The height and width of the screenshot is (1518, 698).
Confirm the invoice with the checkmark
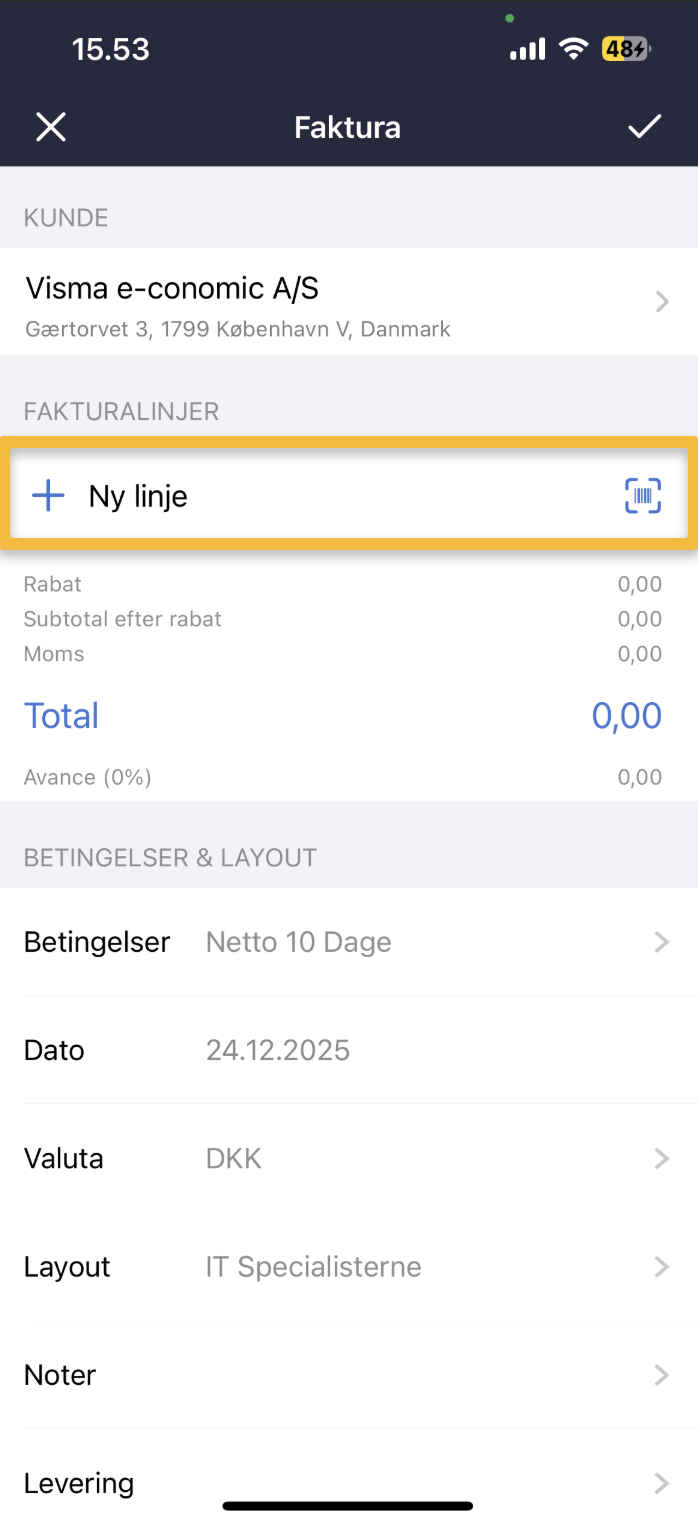click(644, 126)
